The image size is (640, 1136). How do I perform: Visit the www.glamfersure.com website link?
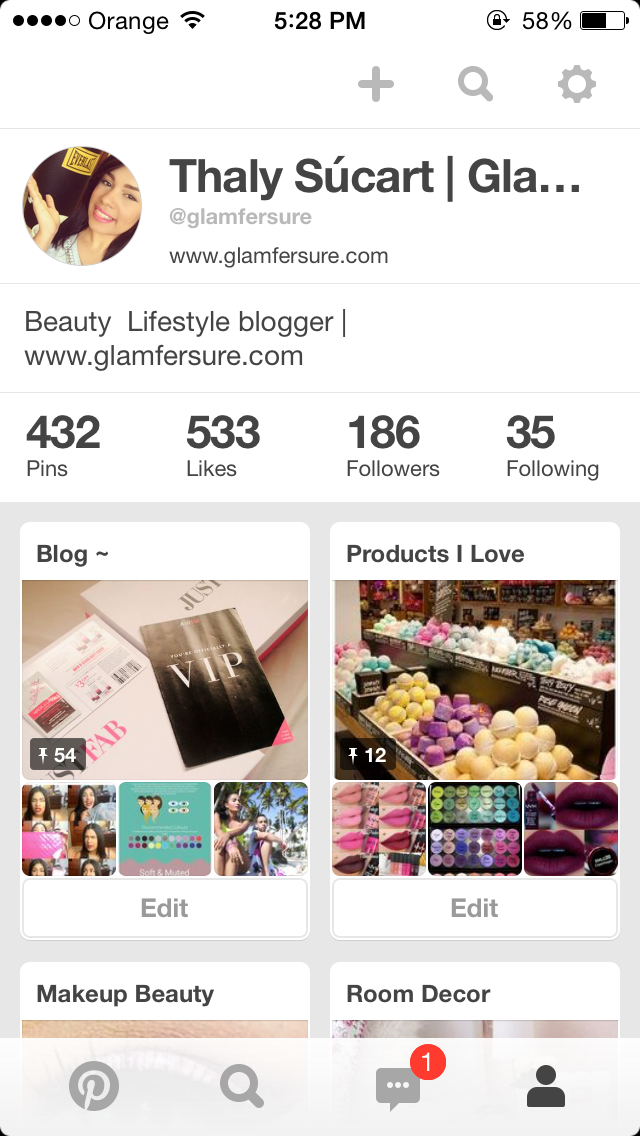279,256
